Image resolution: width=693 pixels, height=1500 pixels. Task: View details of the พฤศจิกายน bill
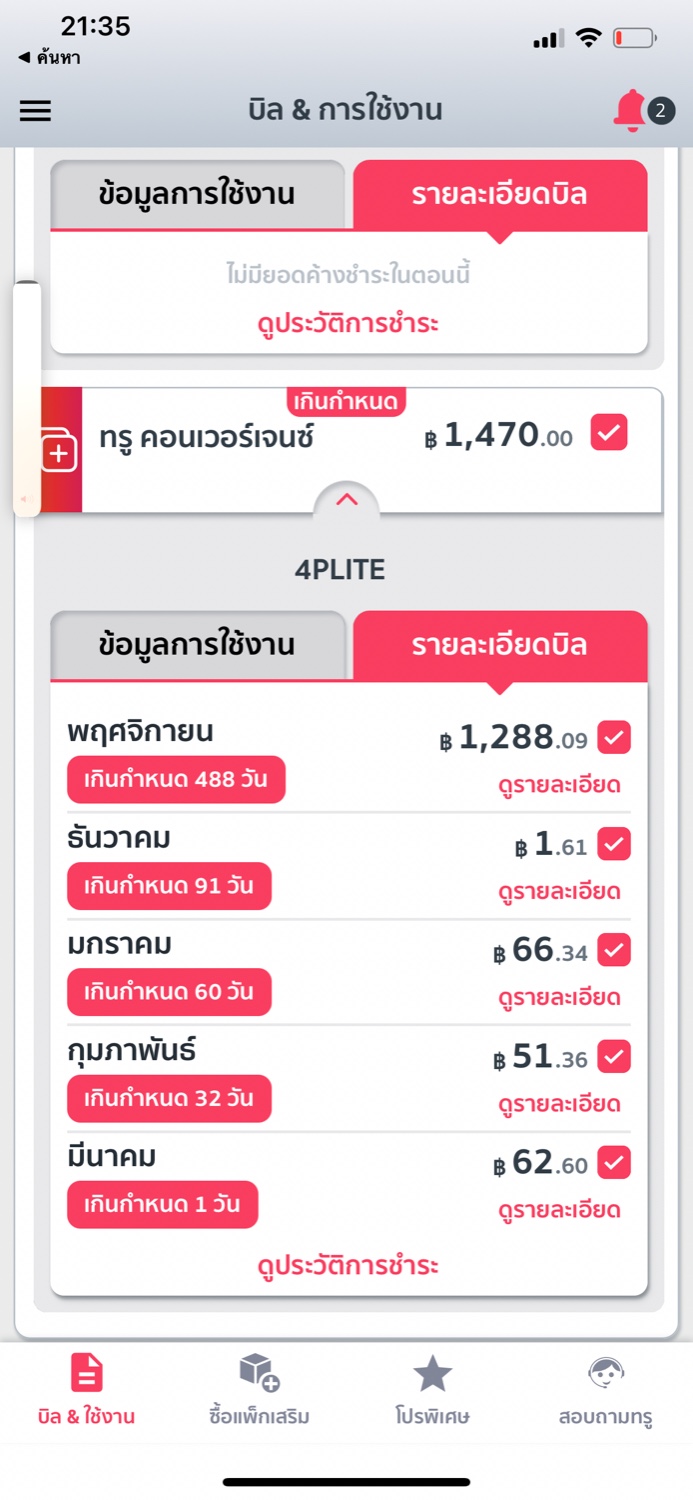(559, 785)
